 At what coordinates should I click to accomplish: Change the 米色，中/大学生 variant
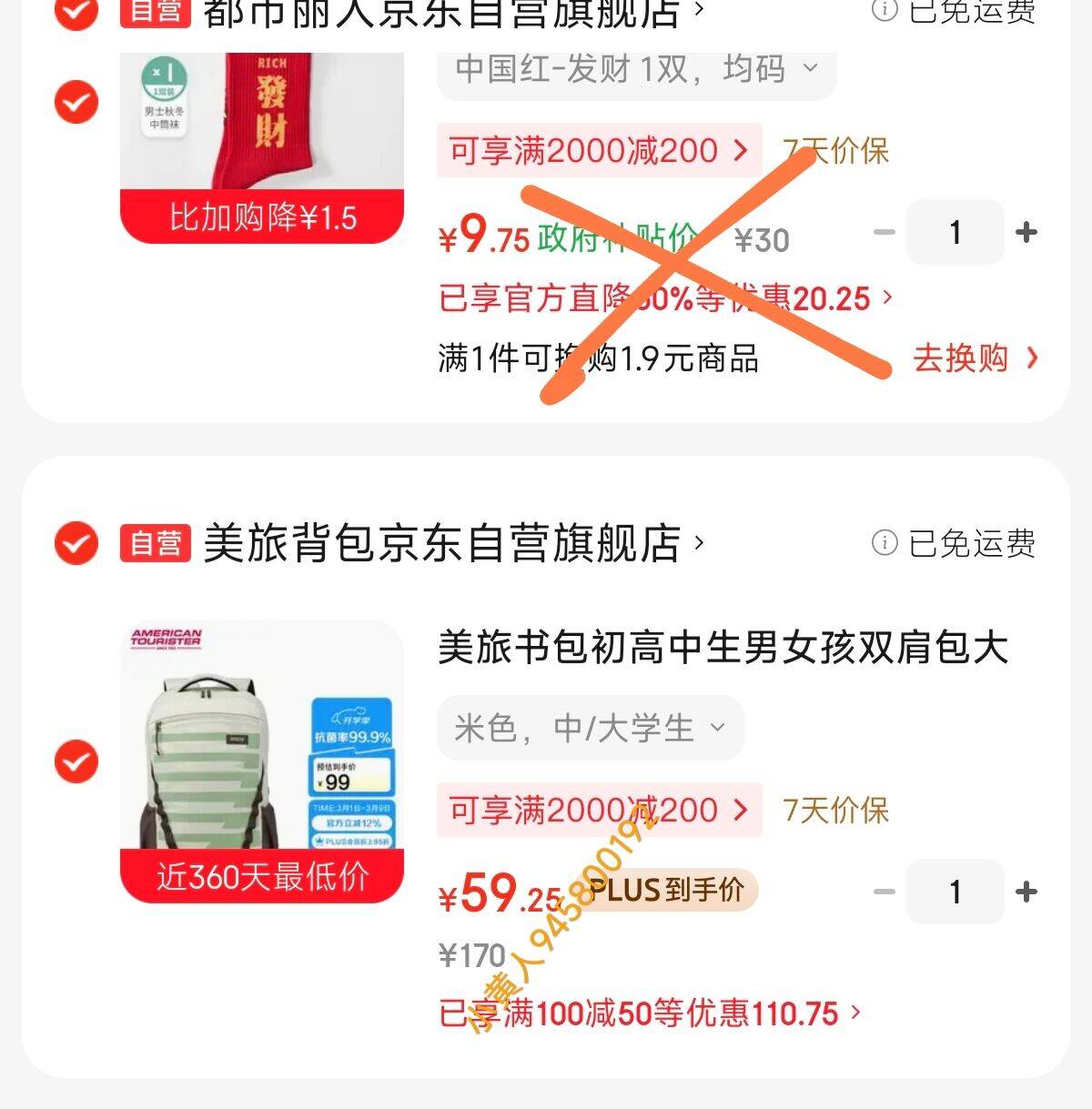[590, 728]
